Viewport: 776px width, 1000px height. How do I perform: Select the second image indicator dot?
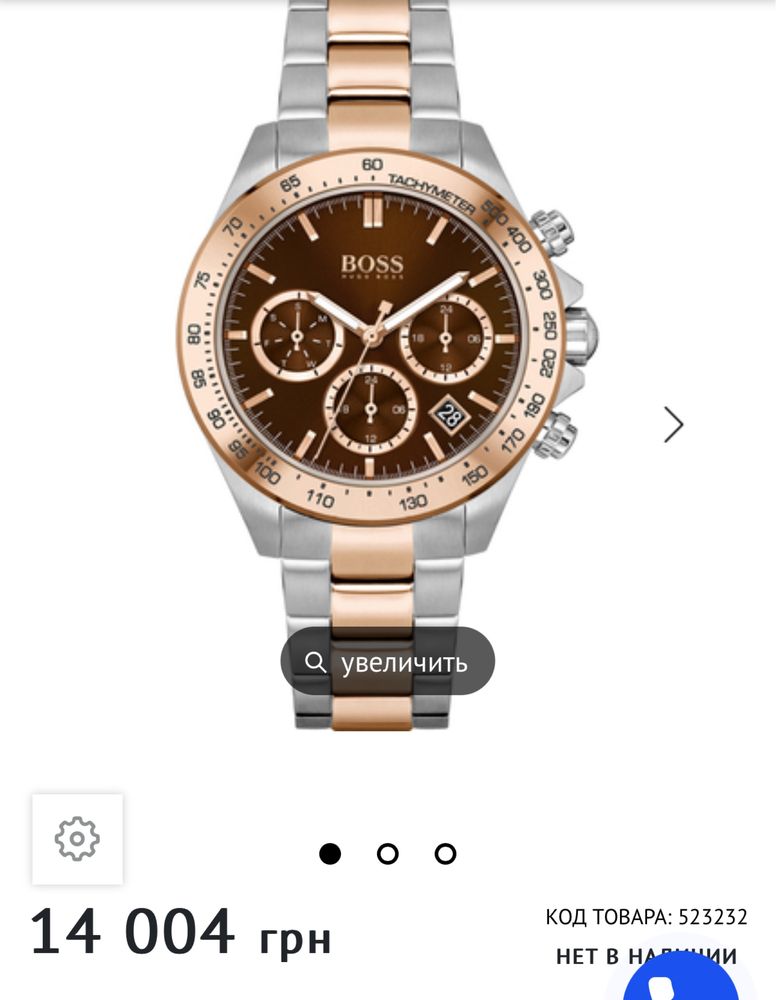388,854
